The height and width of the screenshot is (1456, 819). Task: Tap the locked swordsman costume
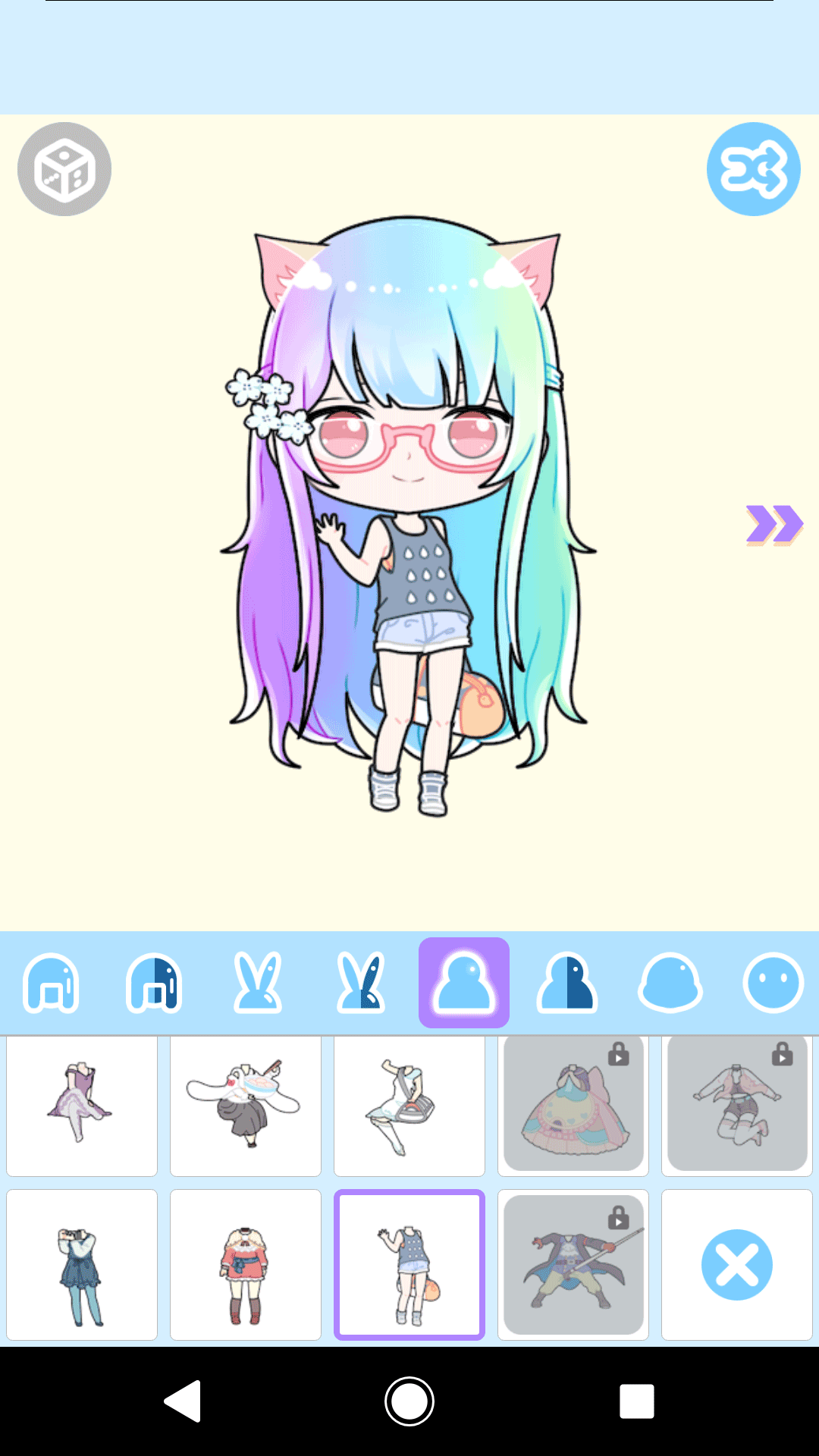coord(573,1264)
